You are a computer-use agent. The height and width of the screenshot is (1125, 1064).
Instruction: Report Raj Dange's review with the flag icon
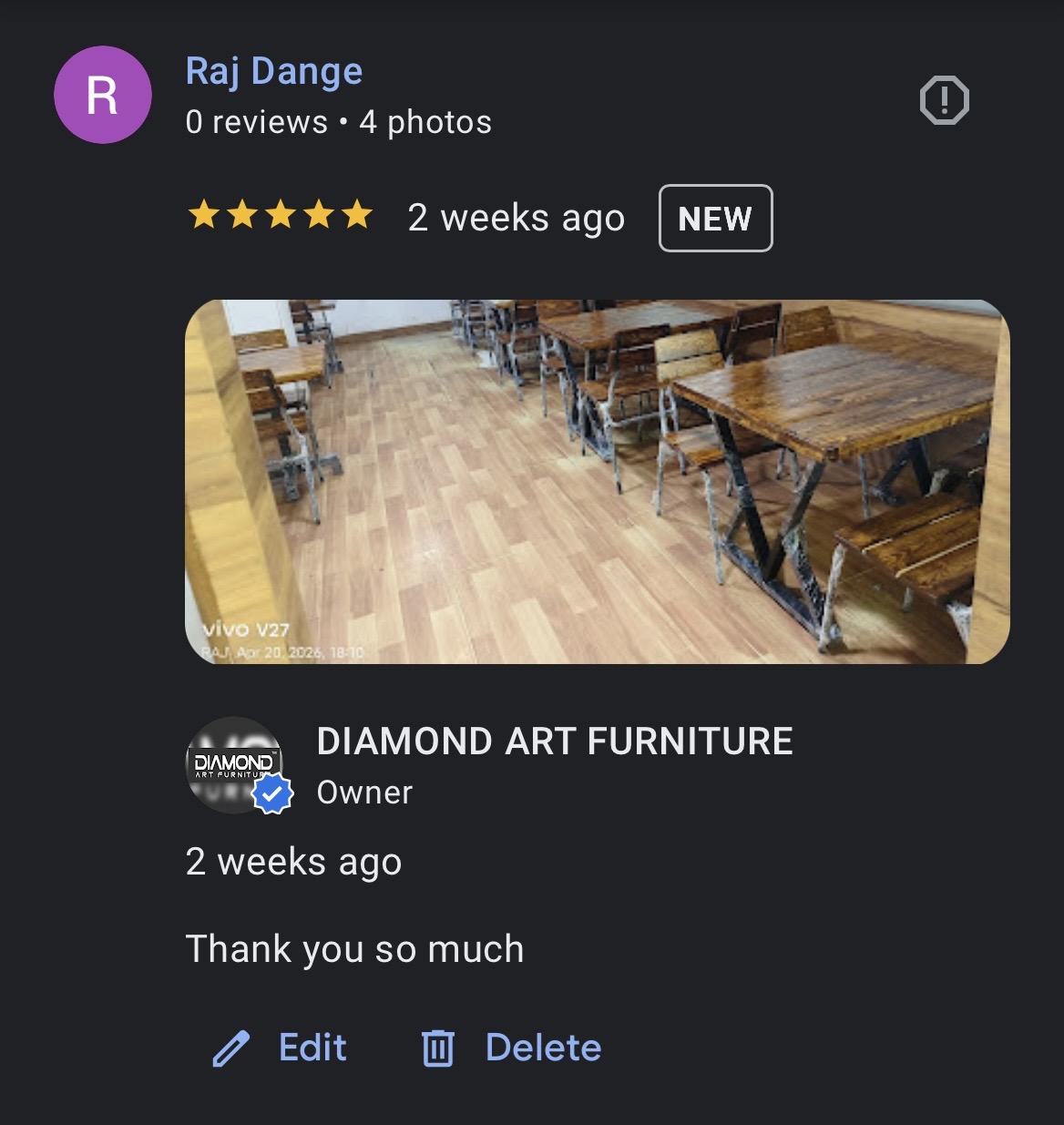pyautogui.click(x=945, y=100)
